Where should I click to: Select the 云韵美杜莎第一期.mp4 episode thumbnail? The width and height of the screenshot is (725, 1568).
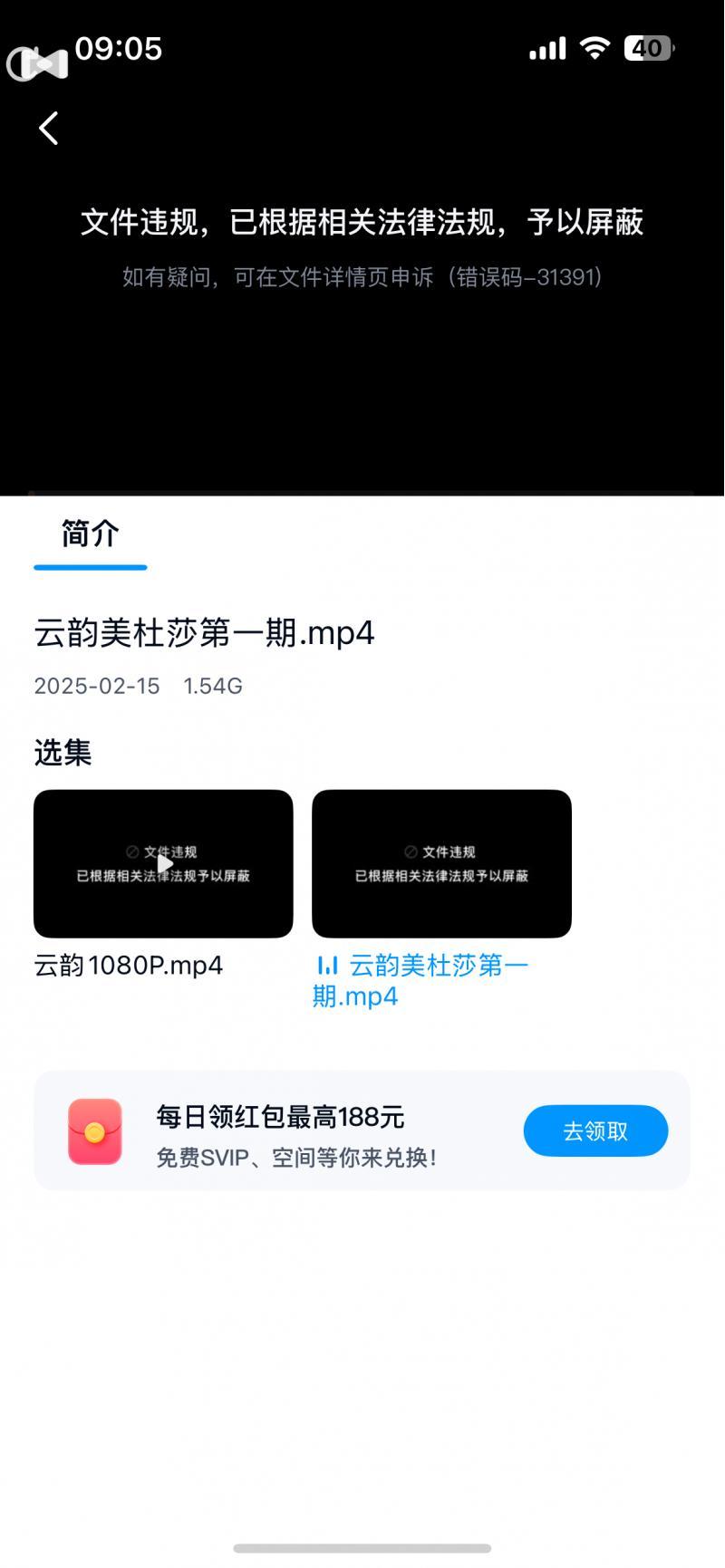click(x=441, y=863)
